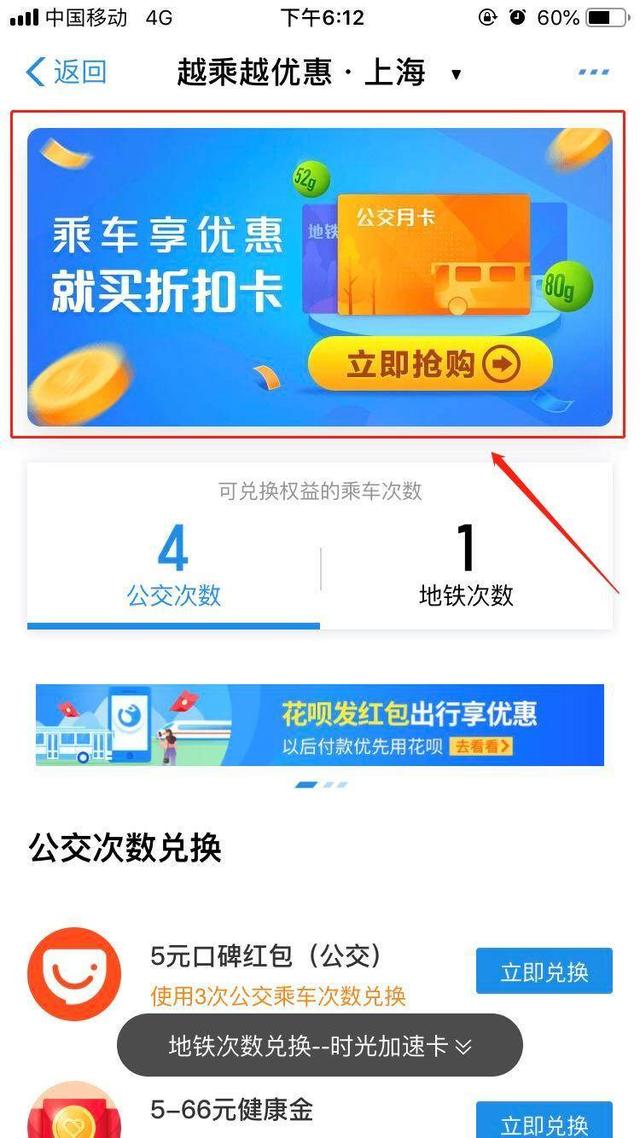Open the three-dot more options menu
The width and height of the screenshot is (640, 1138).
pyautogui.click(x=593, y=72)
